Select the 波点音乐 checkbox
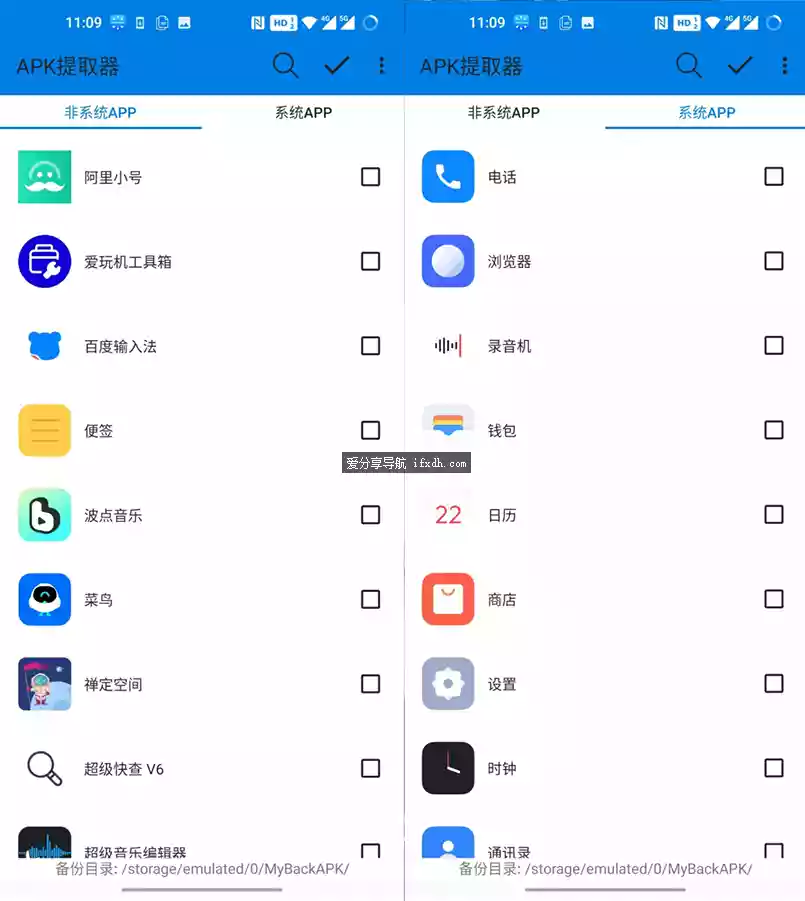 (370, 515)
